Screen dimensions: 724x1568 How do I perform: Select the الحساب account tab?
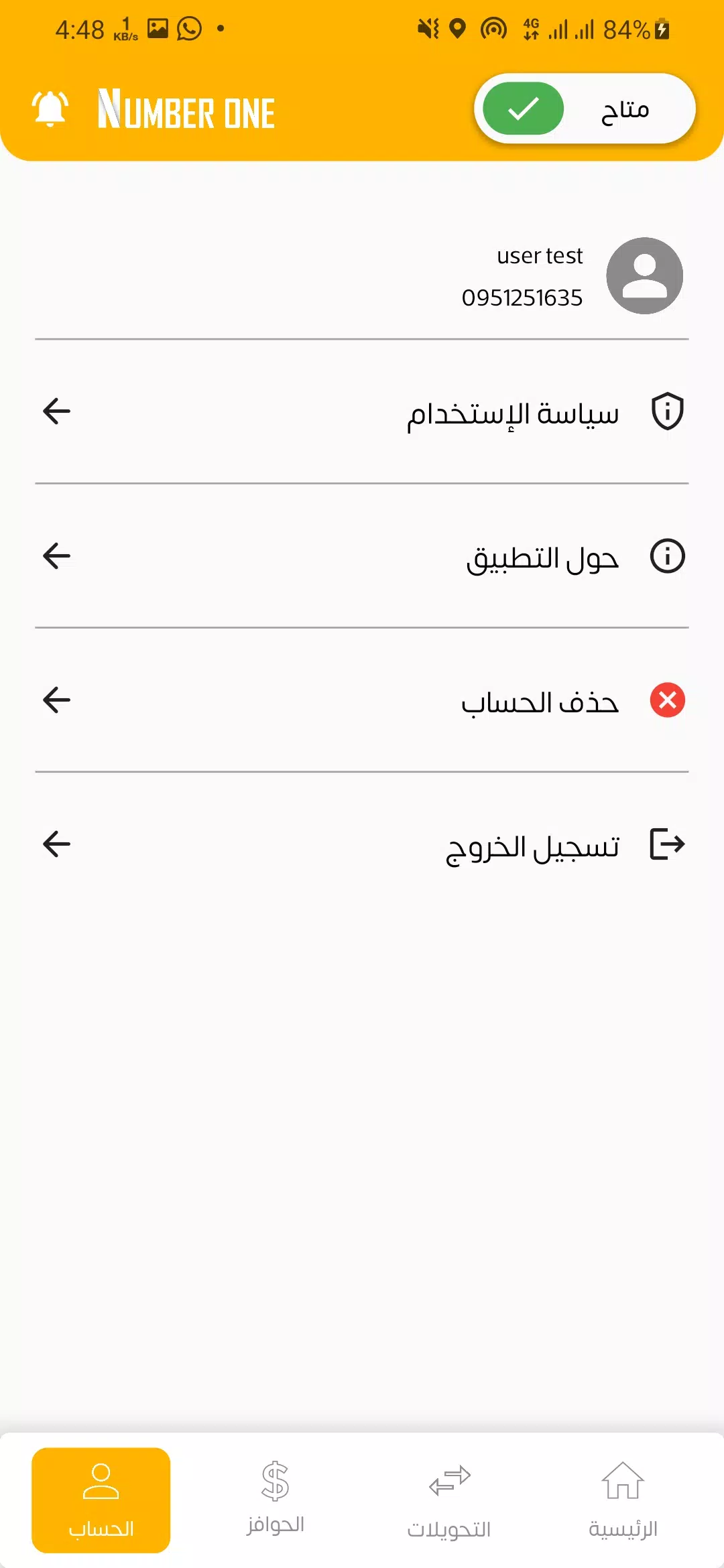[x=101, y=1500]
